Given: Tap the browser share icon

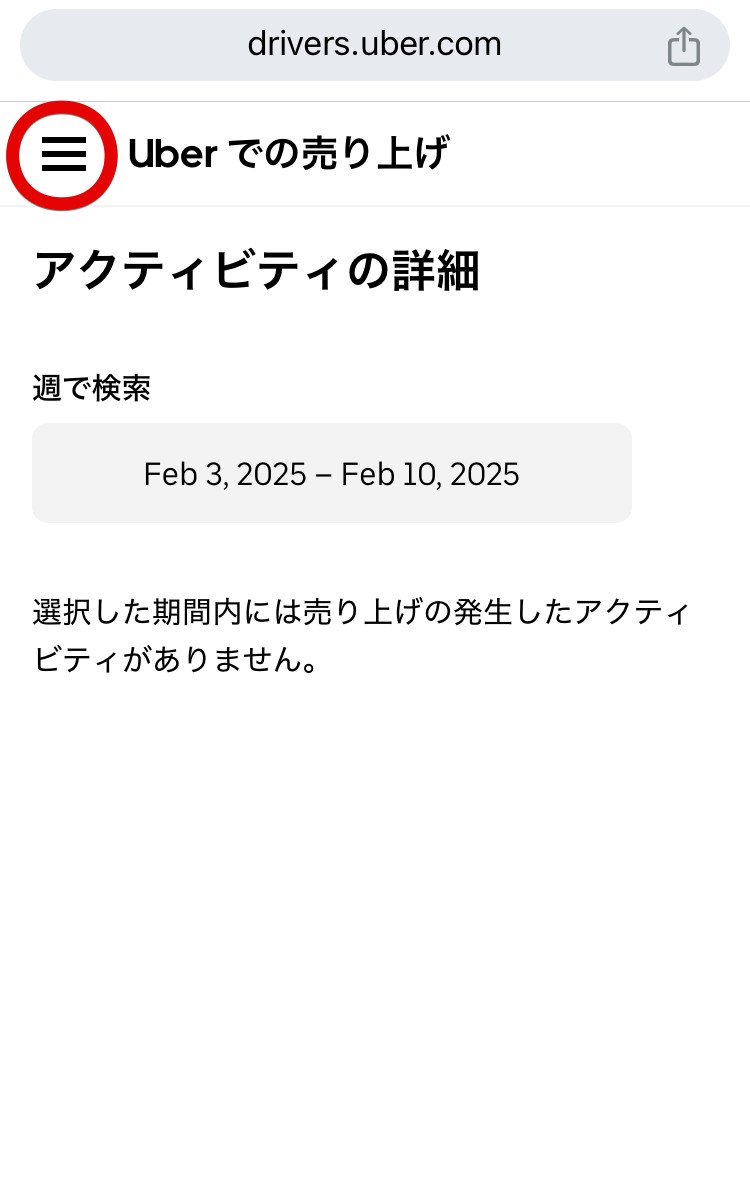Looking at the screenshot, I should click(683, 46).
